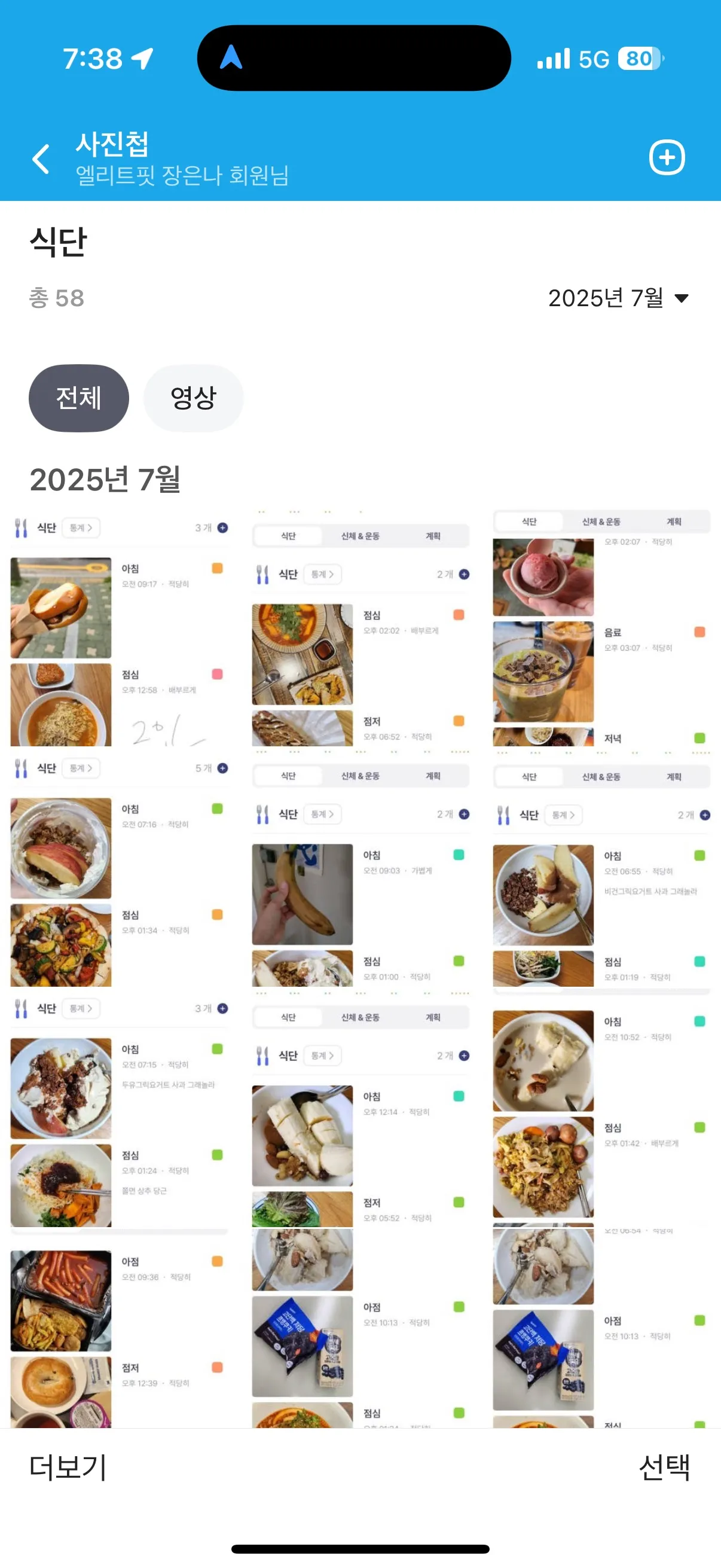This screenshot has height=1568, width=721.
Task: Tap the 식단 icon on the middle column card
Action: 263,574
